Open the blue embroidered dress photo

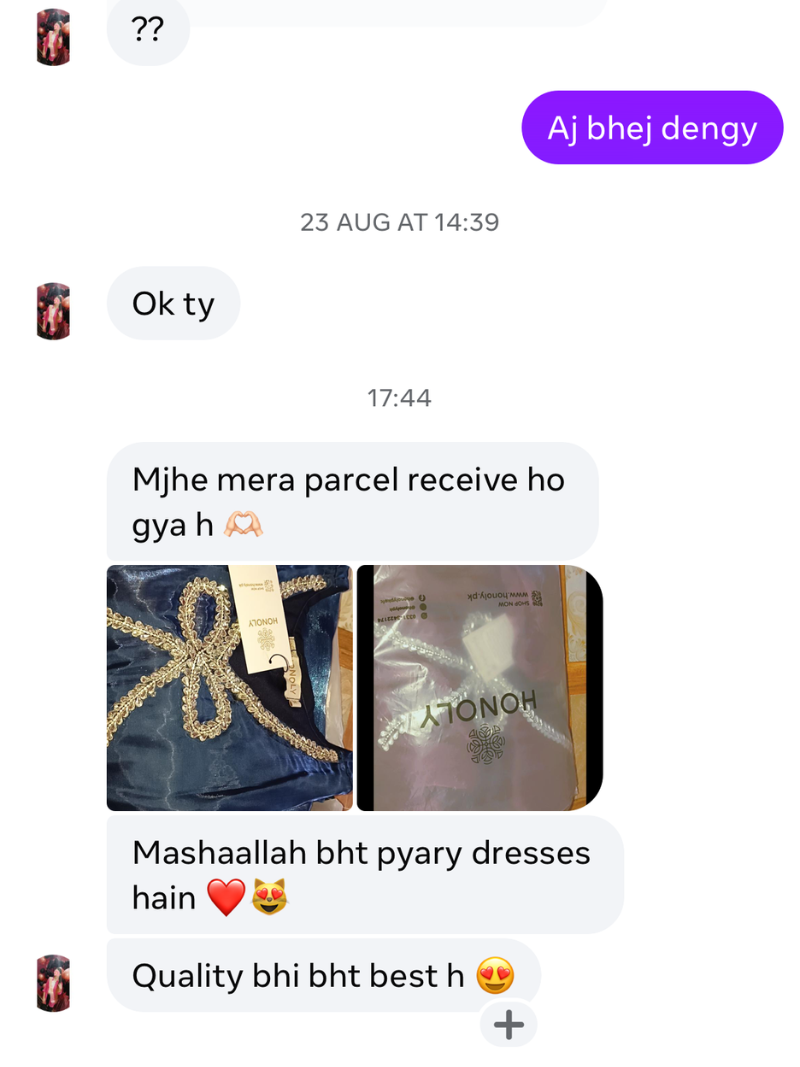[x=229, y=687]
